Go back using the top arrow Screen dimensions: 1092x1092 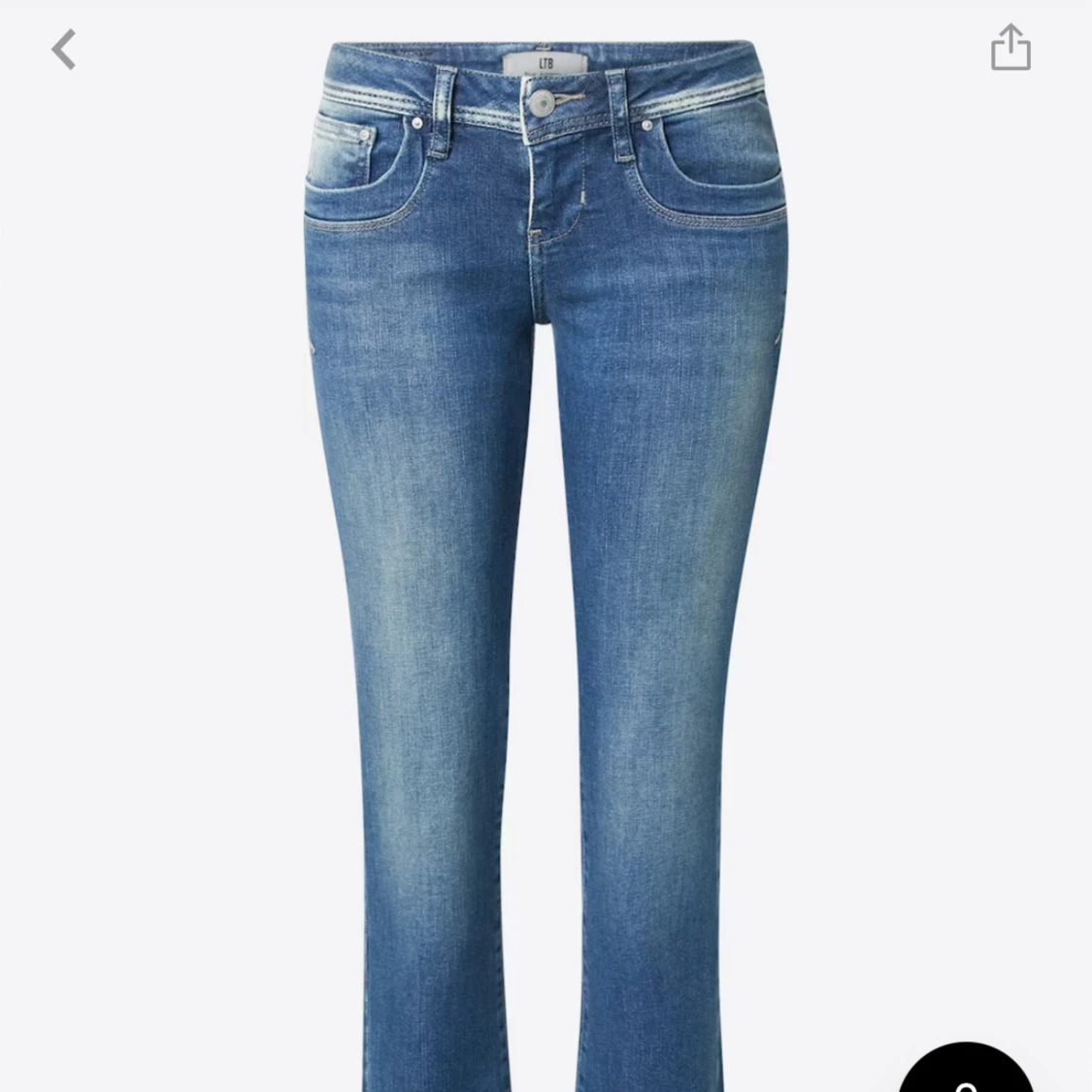[64, 50]
